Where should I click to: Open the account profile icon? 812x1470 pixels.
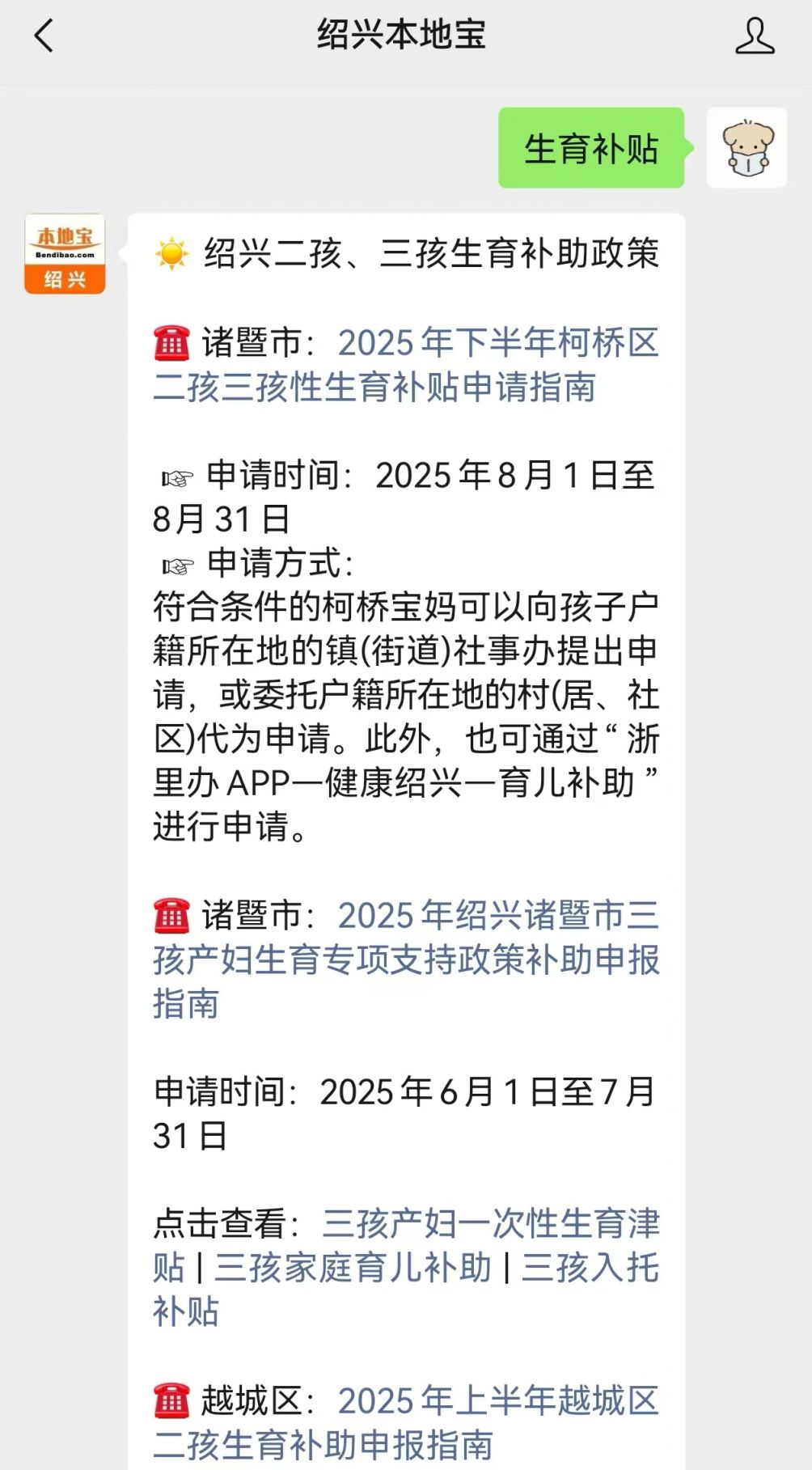coord(754,36)
